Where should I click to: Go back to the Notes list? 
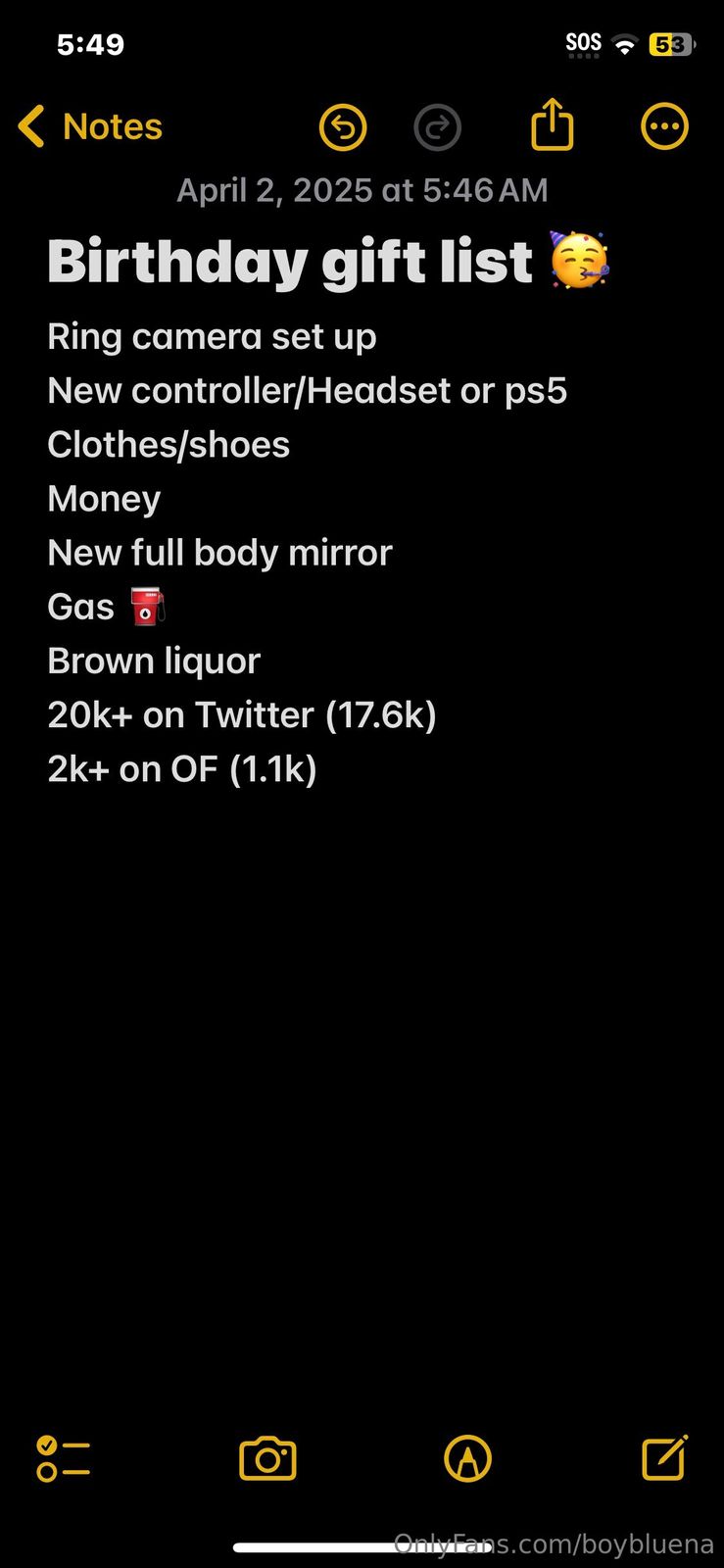pos(90,127)
